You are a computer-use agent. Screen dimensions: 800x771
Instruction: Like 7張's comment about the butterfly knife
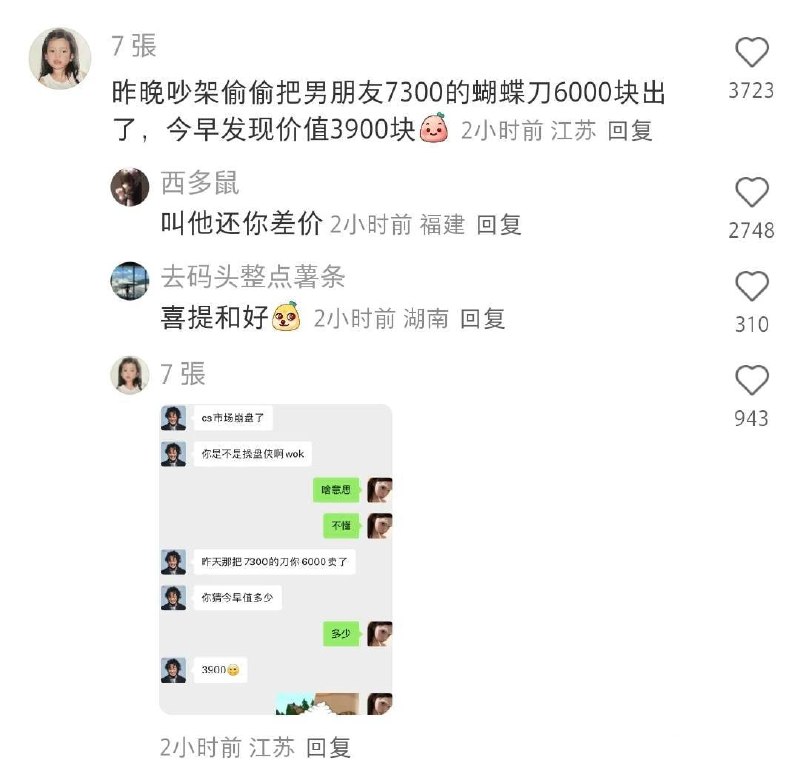(x=751, y=52)
